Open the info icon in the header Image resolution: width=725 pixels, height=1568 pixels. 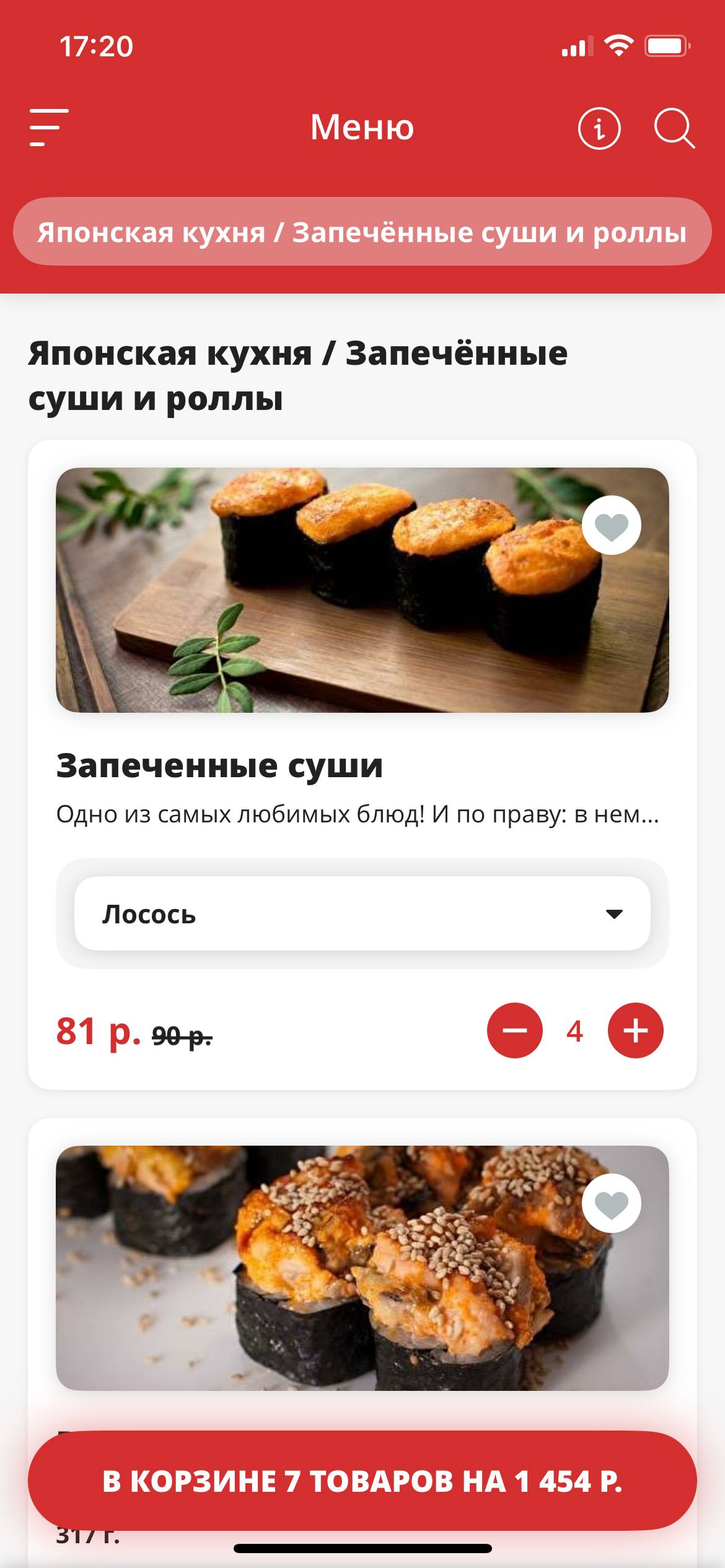click(x=599, y=129)
